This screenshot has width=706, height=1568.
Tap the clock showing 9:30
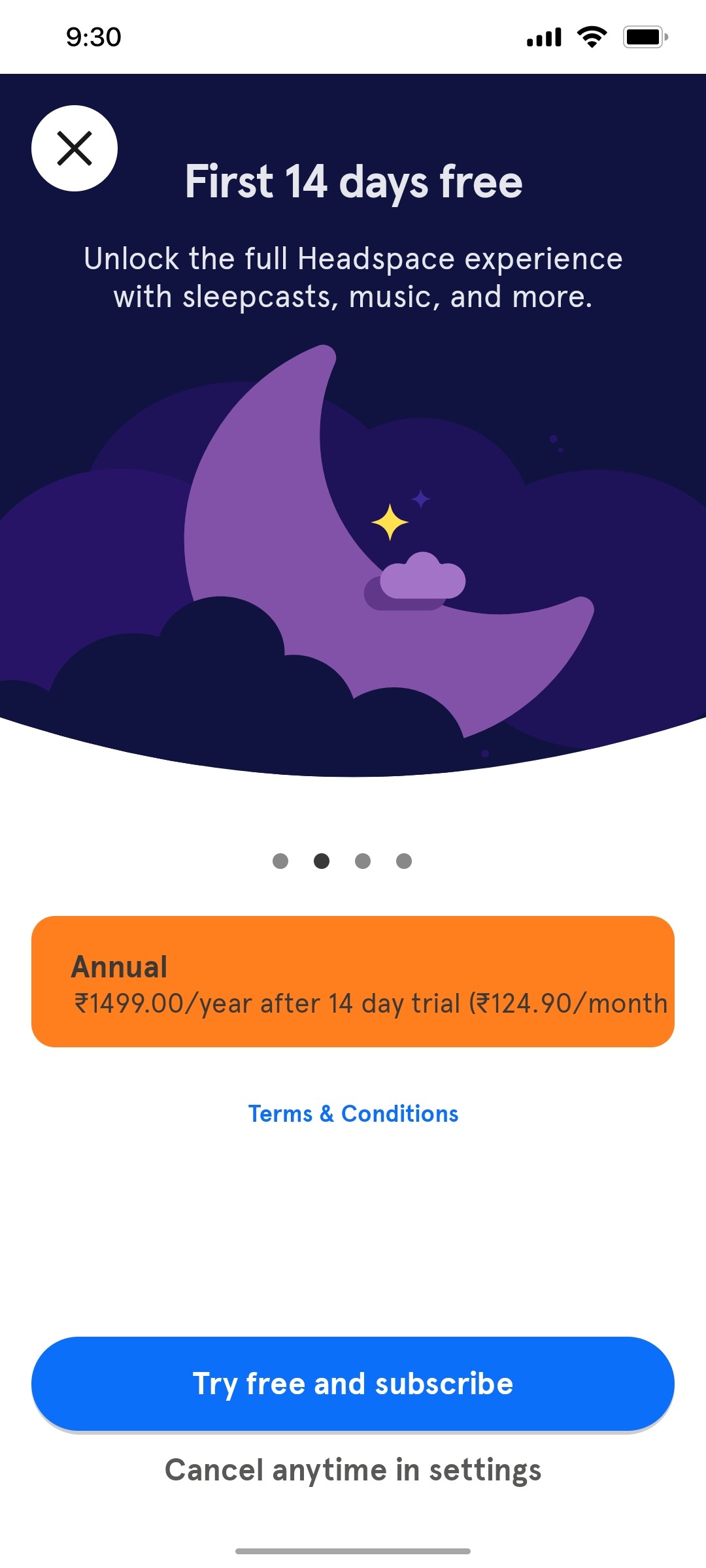[92, 37]
